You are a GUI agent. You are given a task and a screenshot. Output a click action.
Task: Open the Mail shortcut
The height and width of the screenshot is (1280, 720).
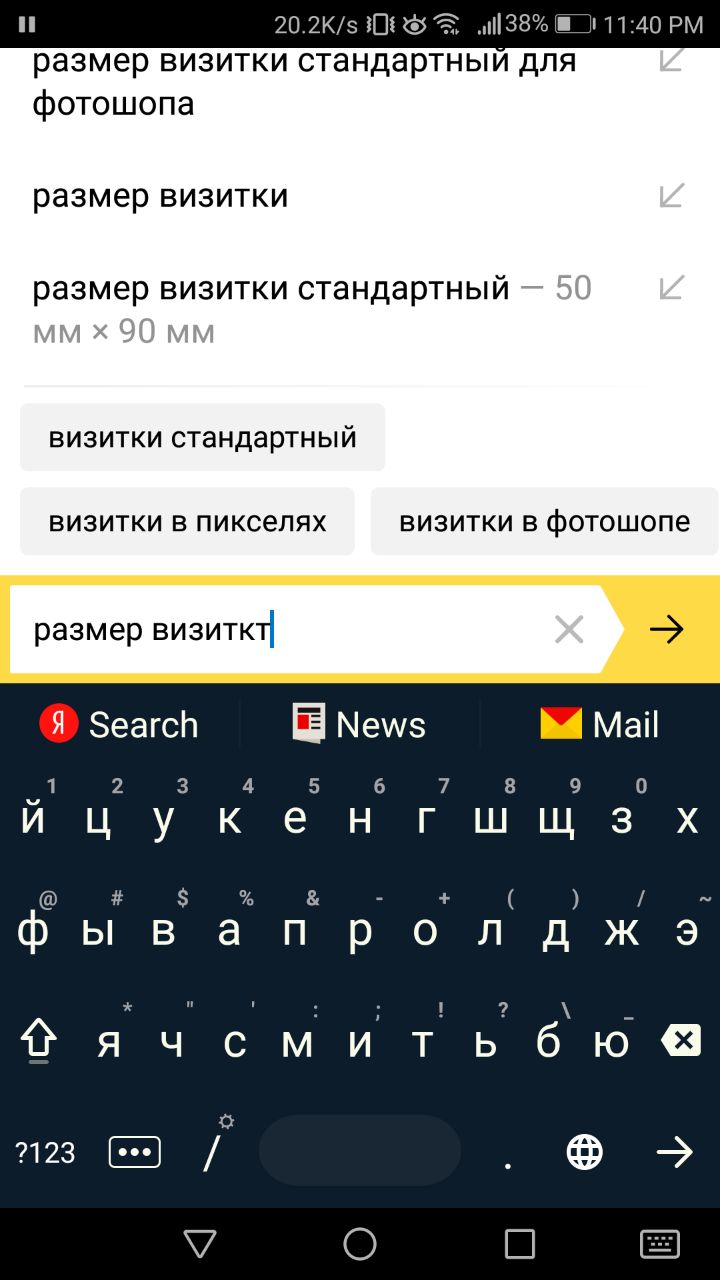pos(599,724)
